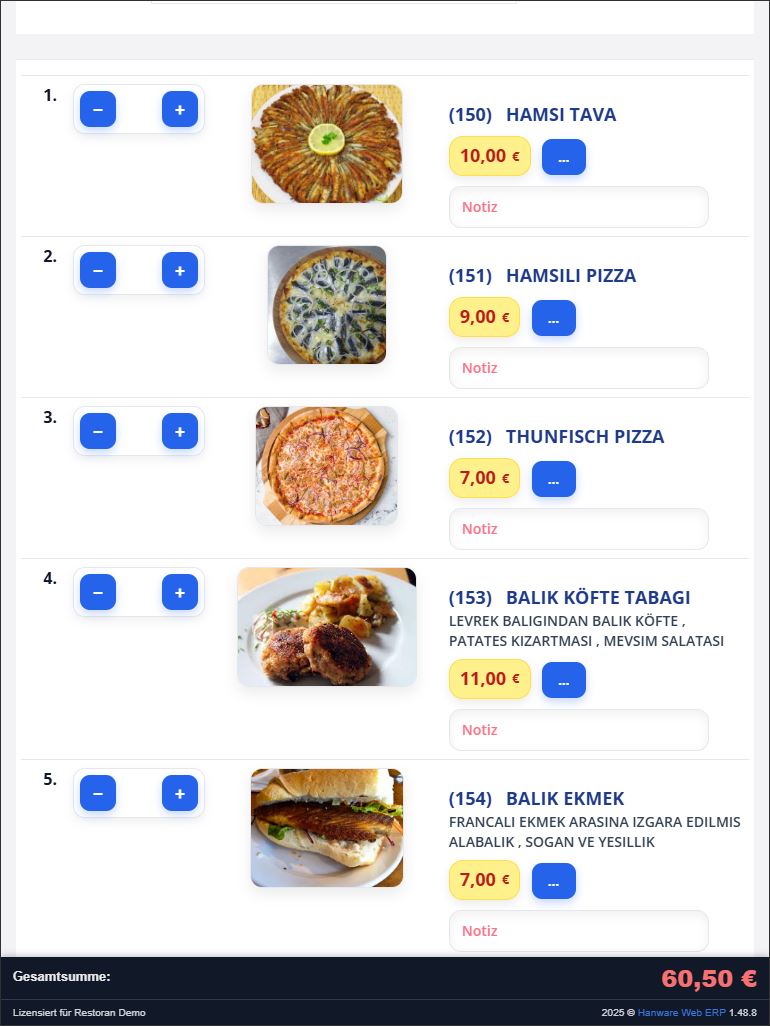Increase Thunfisch Pizza quantity

pyautogui.click(x=180, y=431)
